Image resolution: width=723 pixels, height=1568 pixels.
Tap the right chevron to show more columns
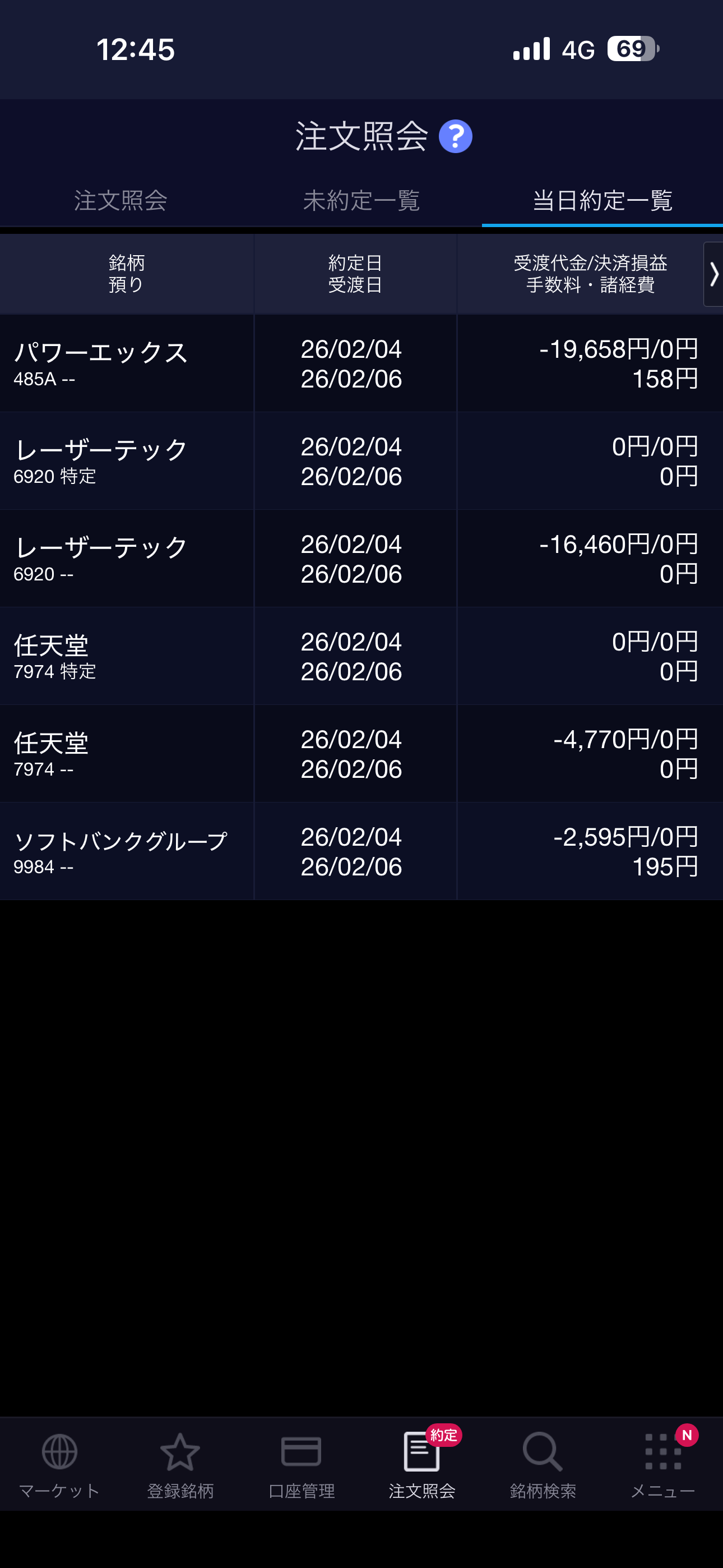coord(713,274)
